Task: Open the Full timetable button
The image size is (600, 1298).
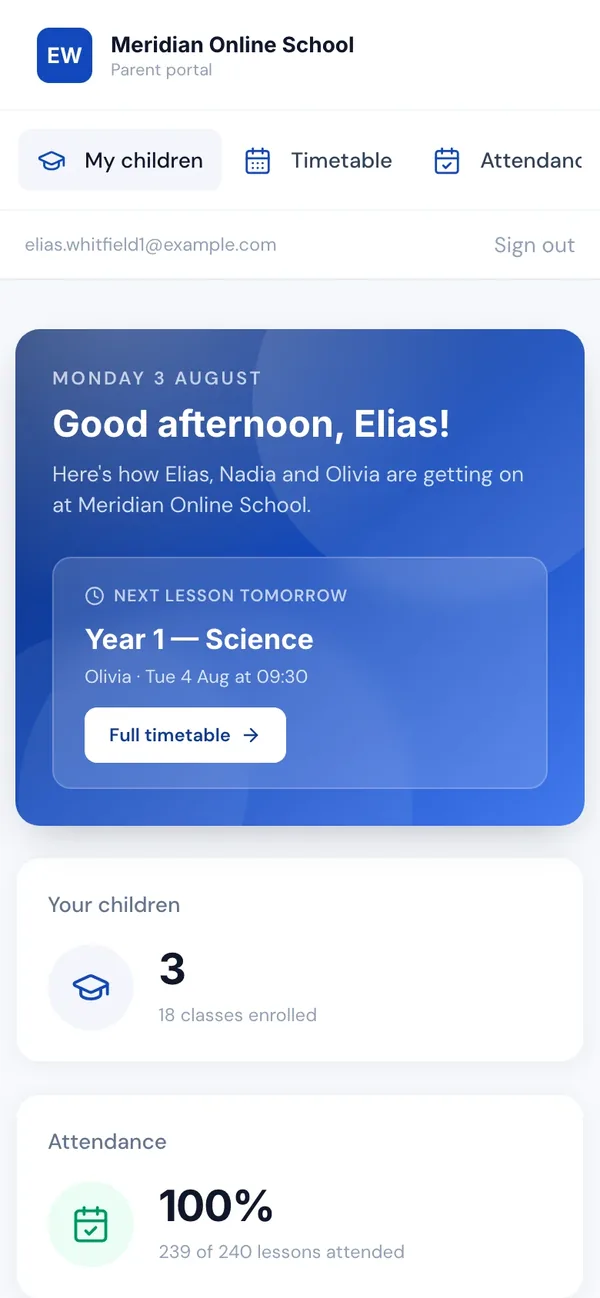Action: 185,735
